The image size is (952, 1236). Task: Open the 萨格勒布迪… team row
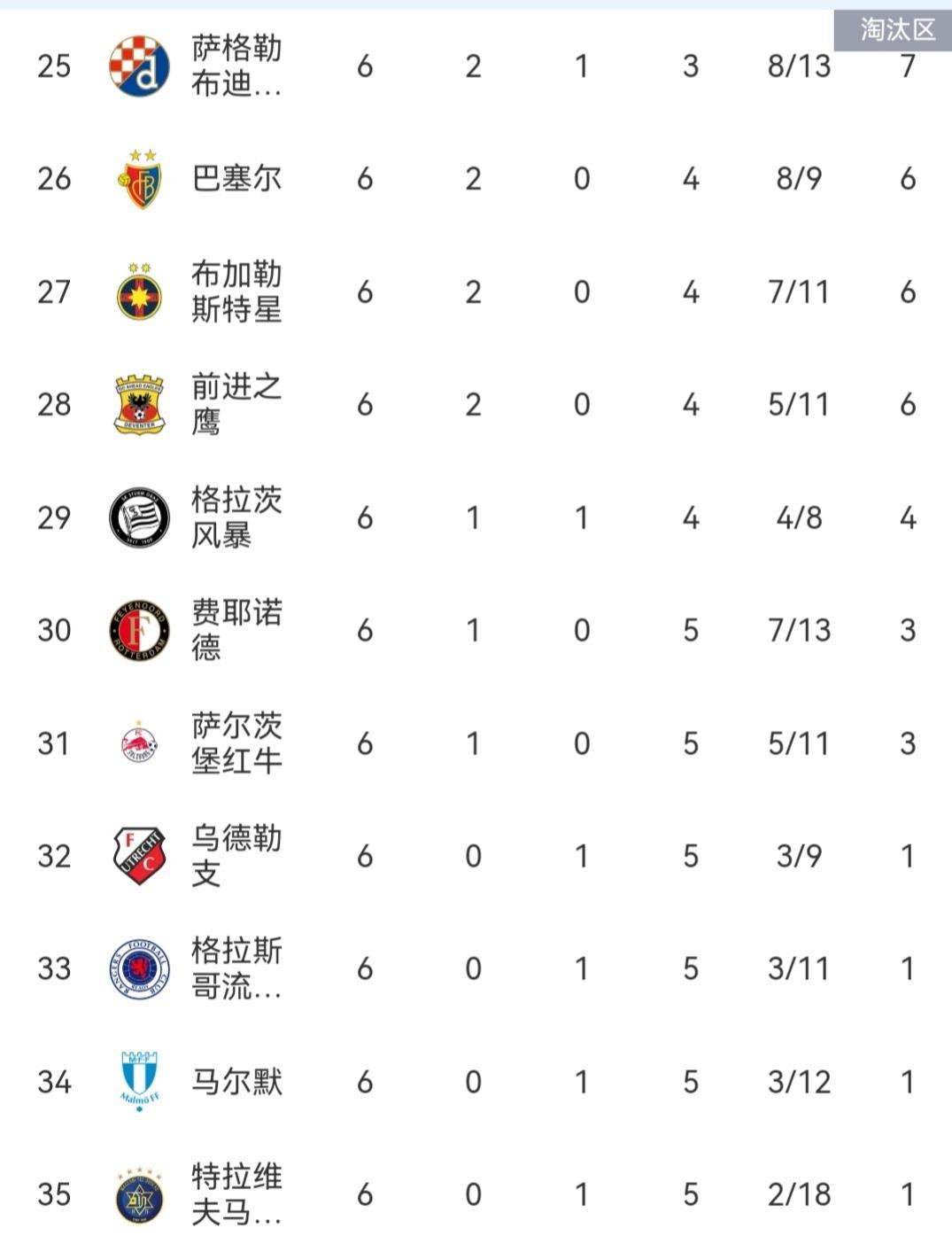click(236, 66)
